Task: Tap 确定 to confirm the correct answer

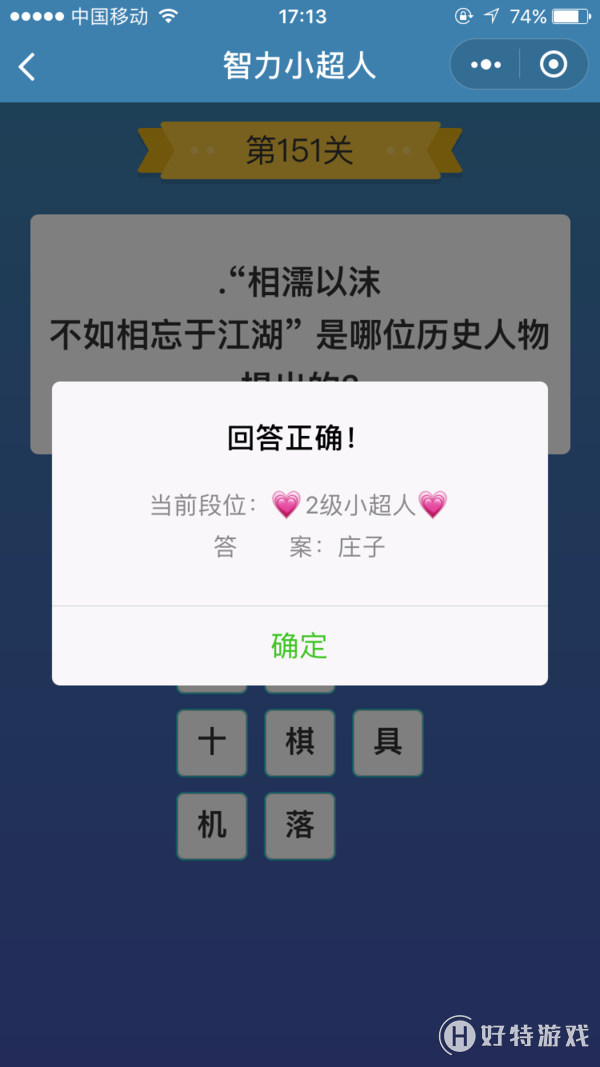Action: [x=299, y=646]
